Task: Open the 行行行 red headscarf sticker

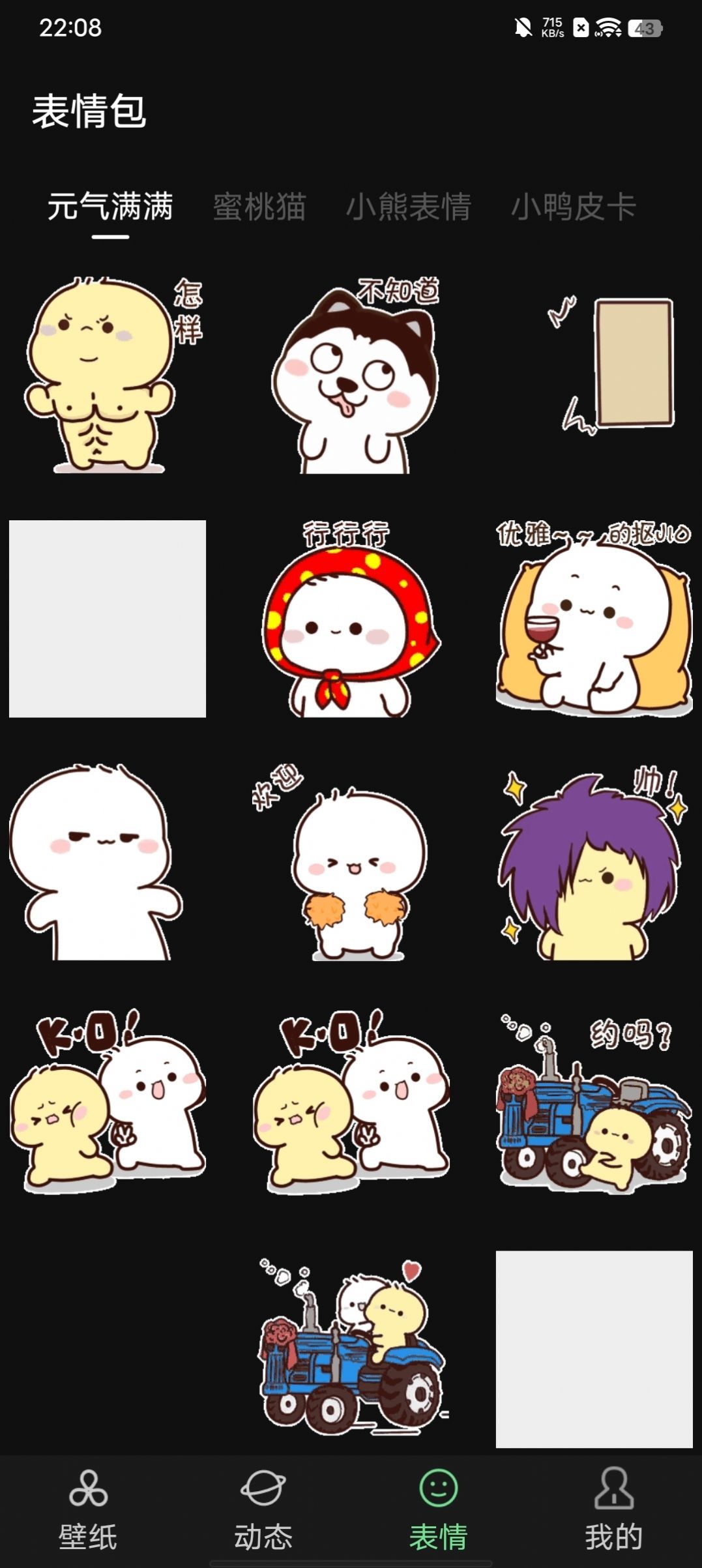Action: (x=351, y=619)
